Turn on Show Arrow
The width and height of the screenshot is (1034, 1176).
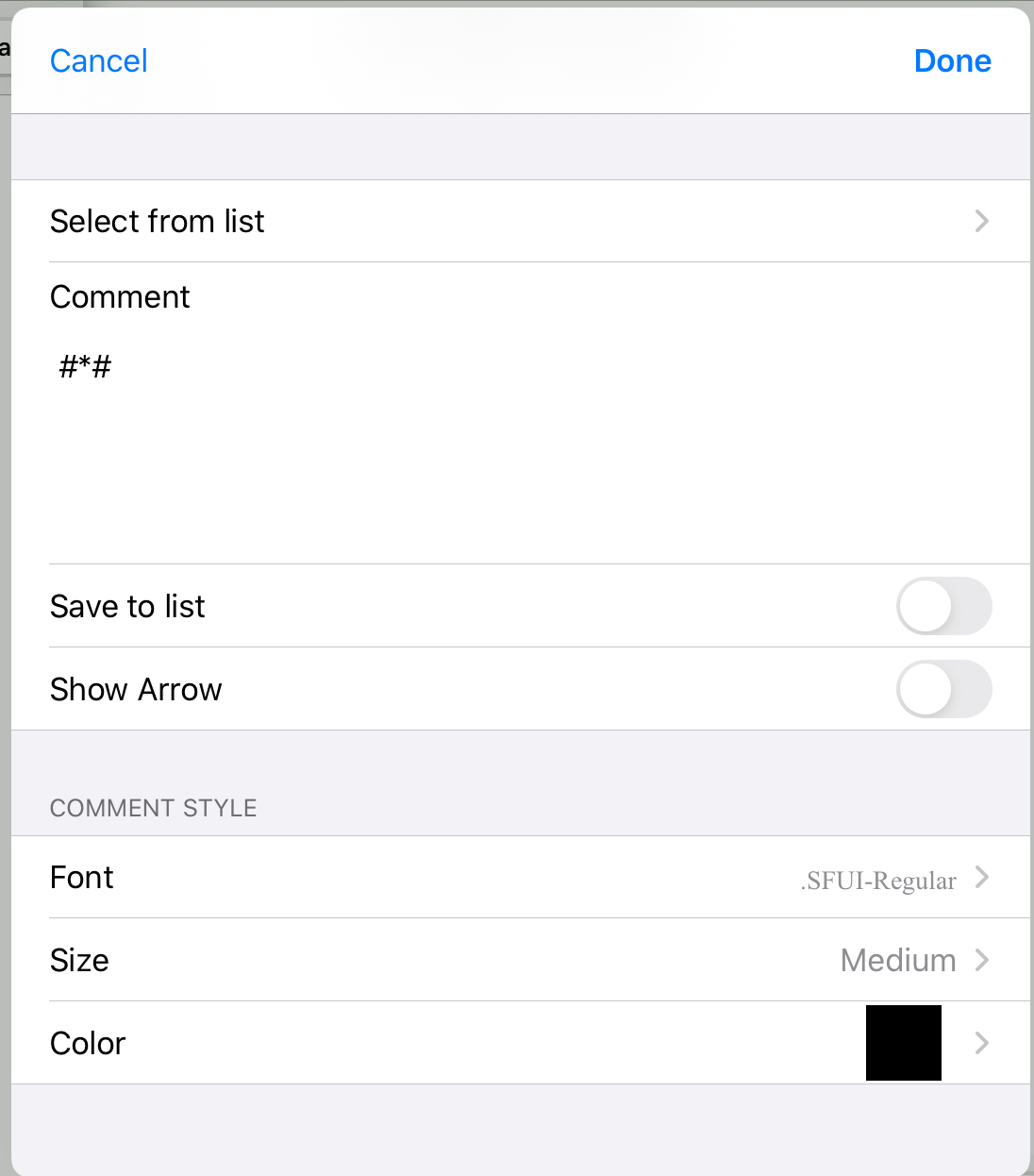coord(942,689)
